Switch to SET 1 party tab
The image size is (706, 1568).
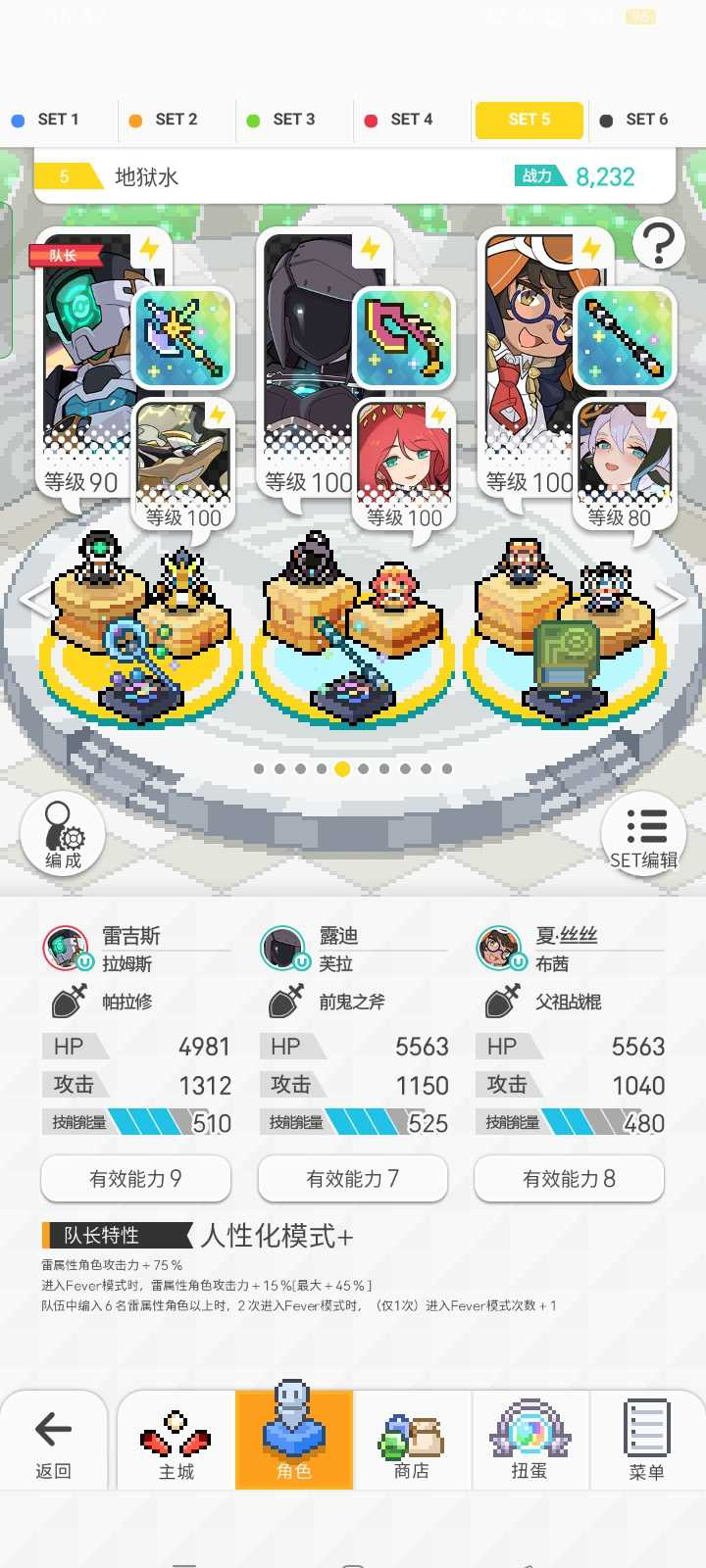57,120
